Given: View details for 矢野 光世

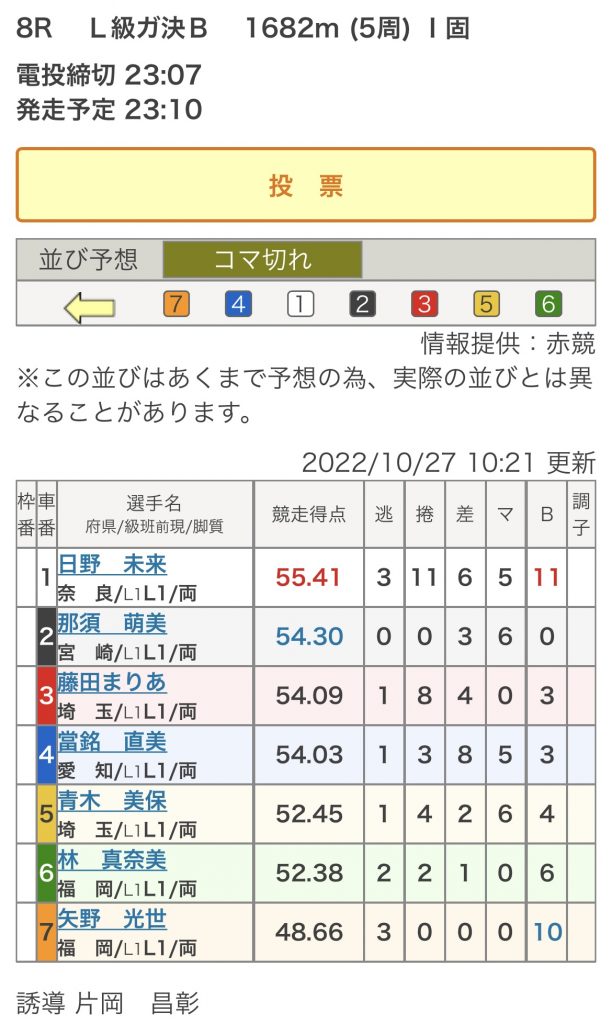Looking at the screenshot, I should tap(112, 919).
